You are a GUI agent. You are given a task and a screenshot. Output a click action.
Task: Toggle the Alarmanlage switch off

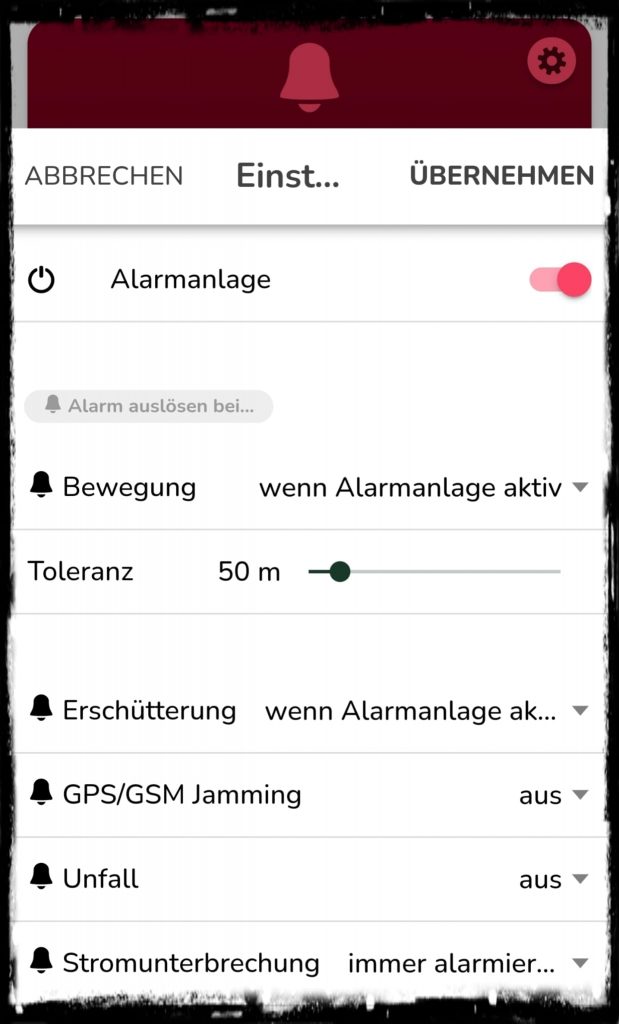pyautogui.click(x=560, y=280)
